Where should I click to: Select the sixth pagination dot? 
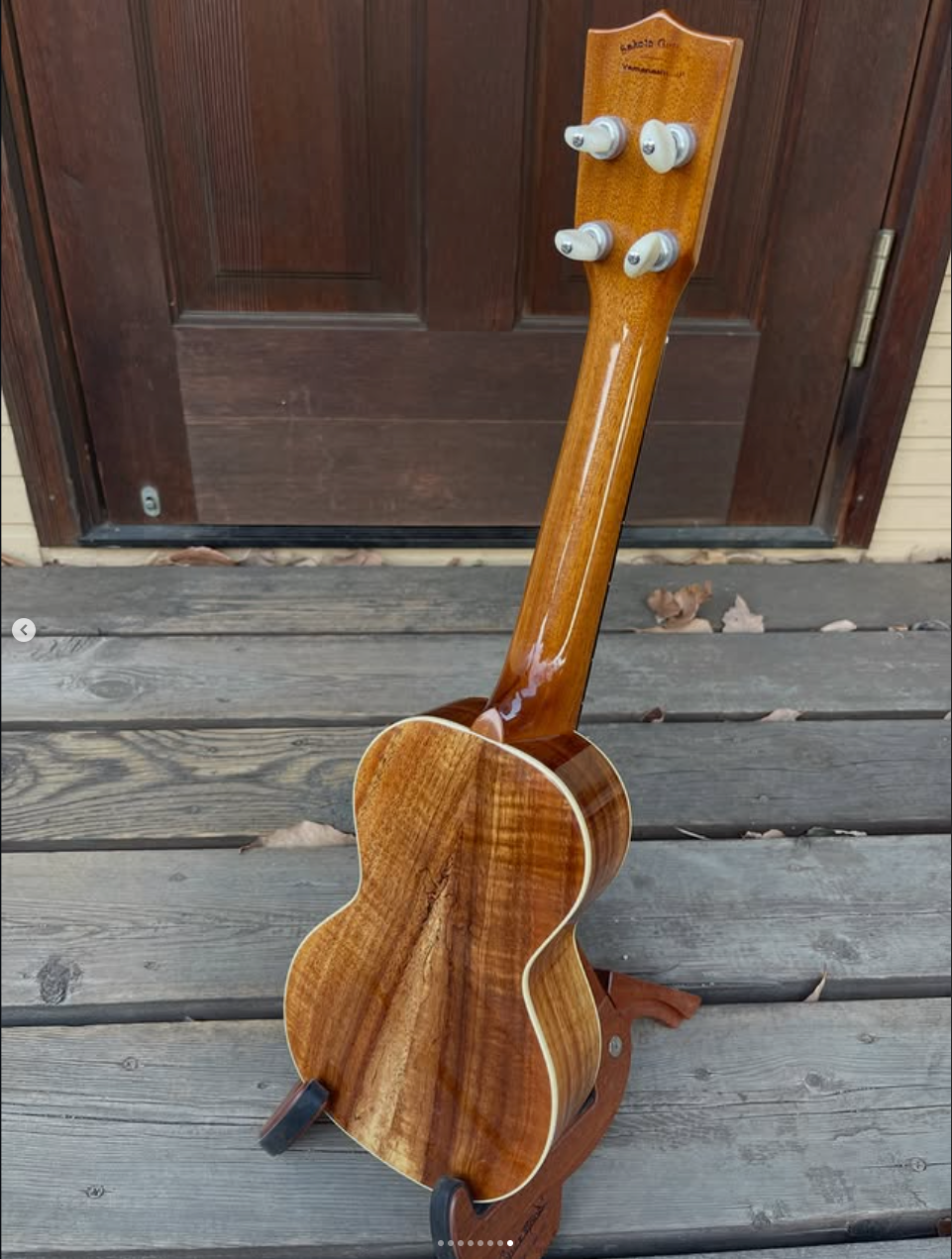[x=489, y=1243]
